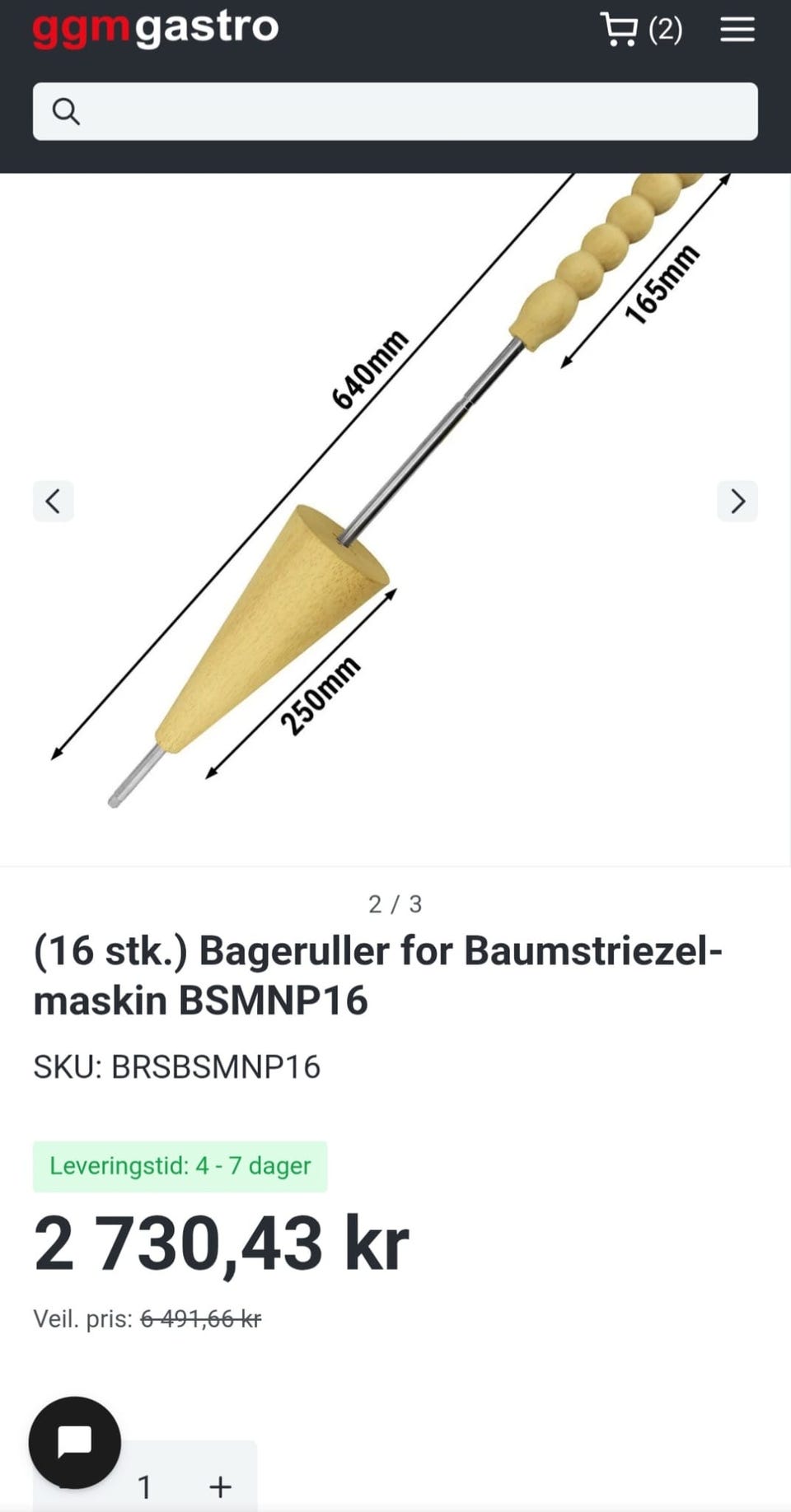
Task: Go to the ggmgastro home page
Action: point(156,28)
